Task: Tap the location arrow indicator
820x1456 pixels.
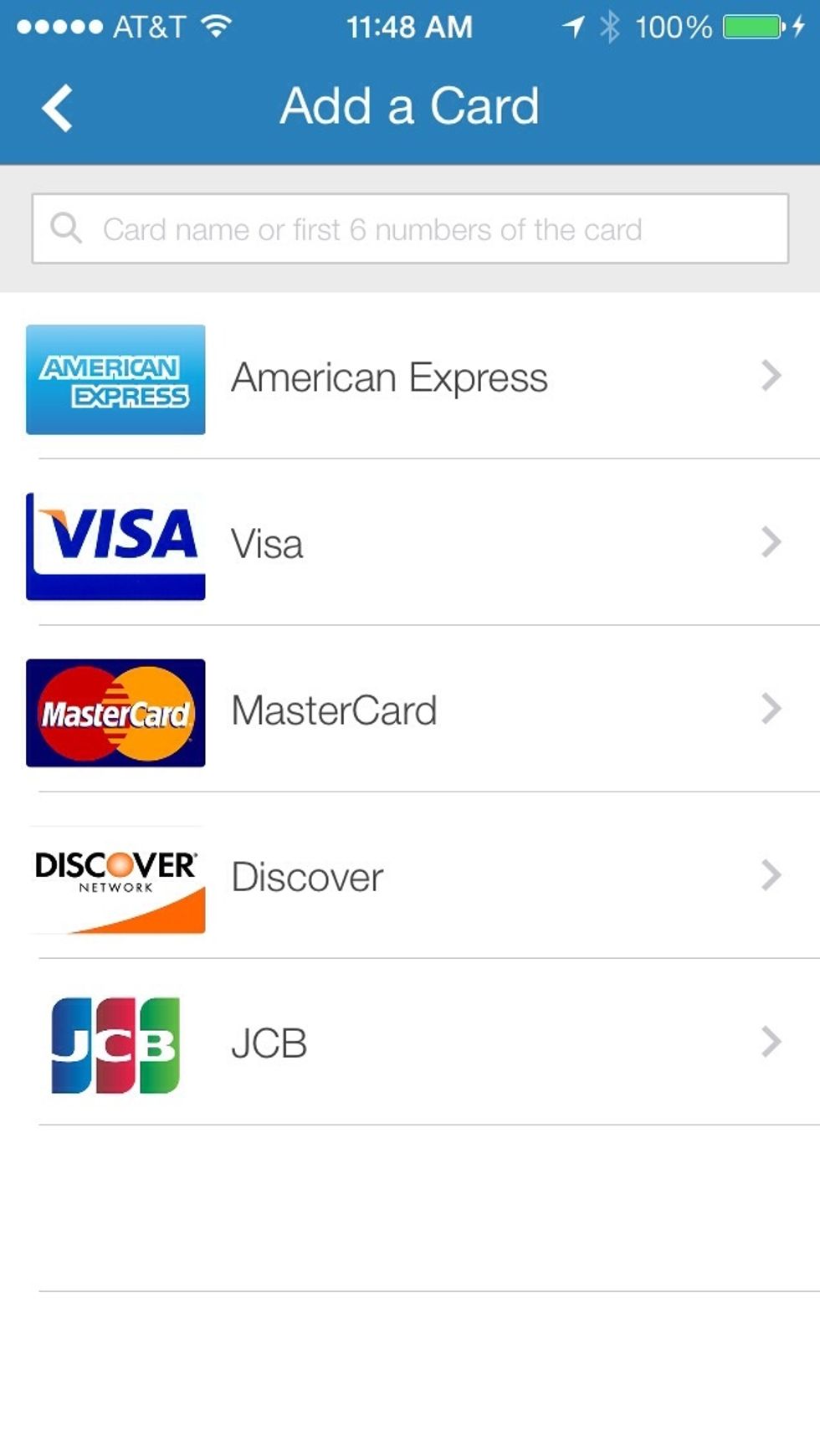Action: click(574, 25)
